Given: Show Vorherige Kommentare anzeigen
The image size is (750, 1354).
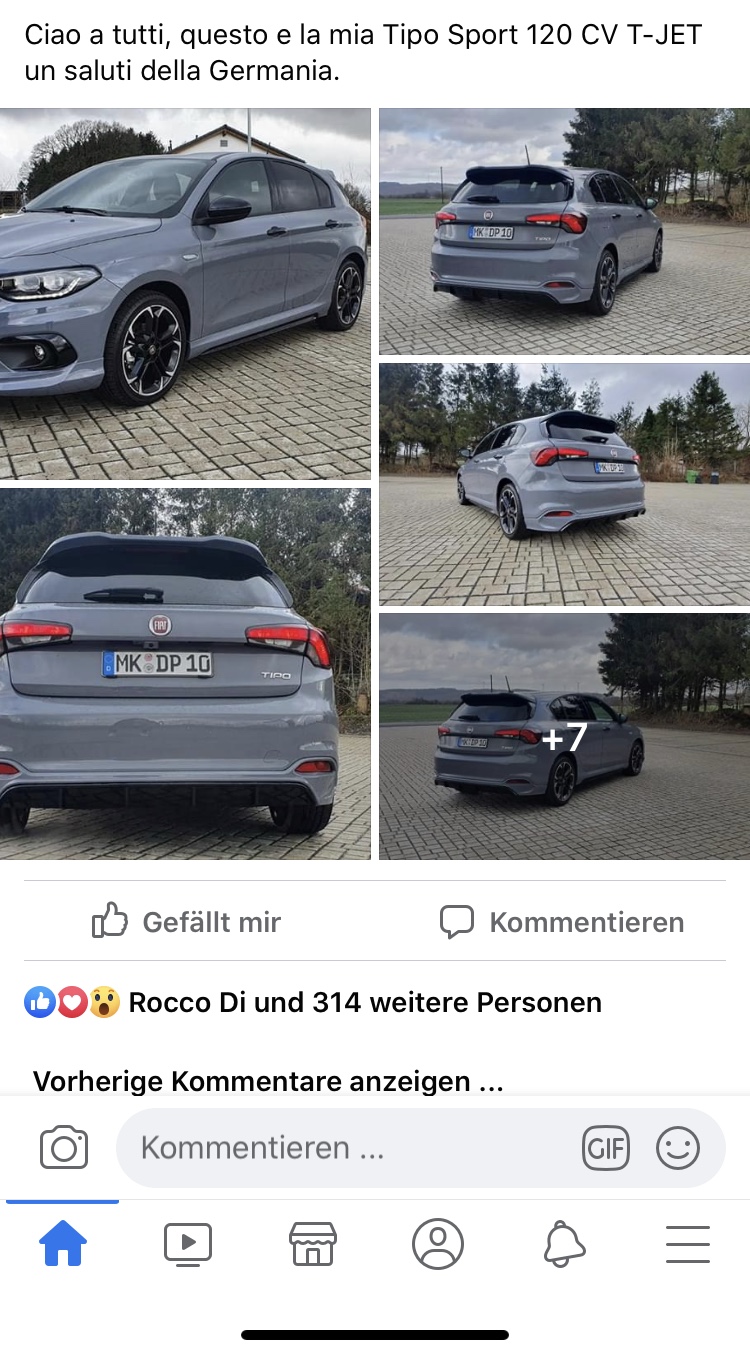Looking at the screenshot, I should (x=268, y=1081).
